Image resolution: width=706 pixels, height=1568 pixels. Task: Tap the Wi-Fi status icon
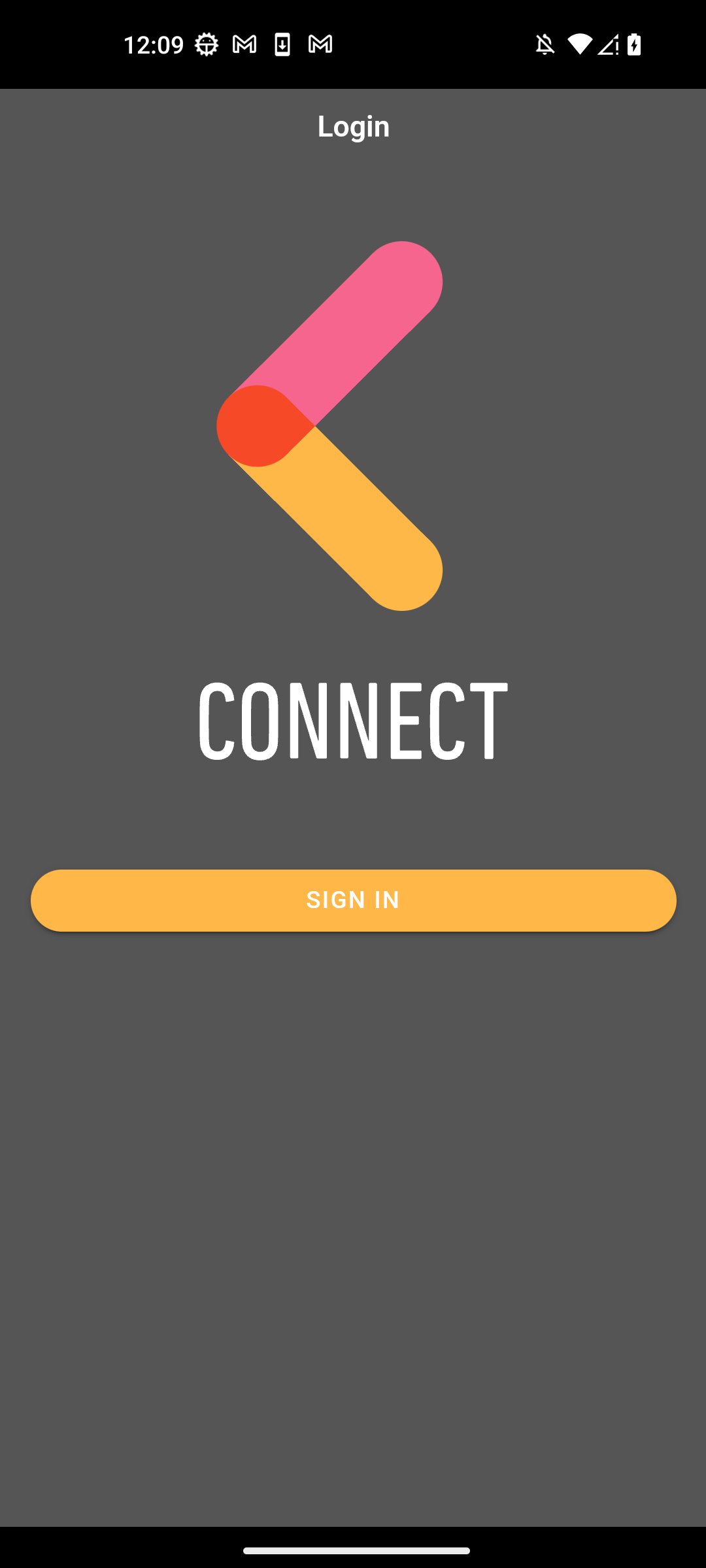coord(579,44)
